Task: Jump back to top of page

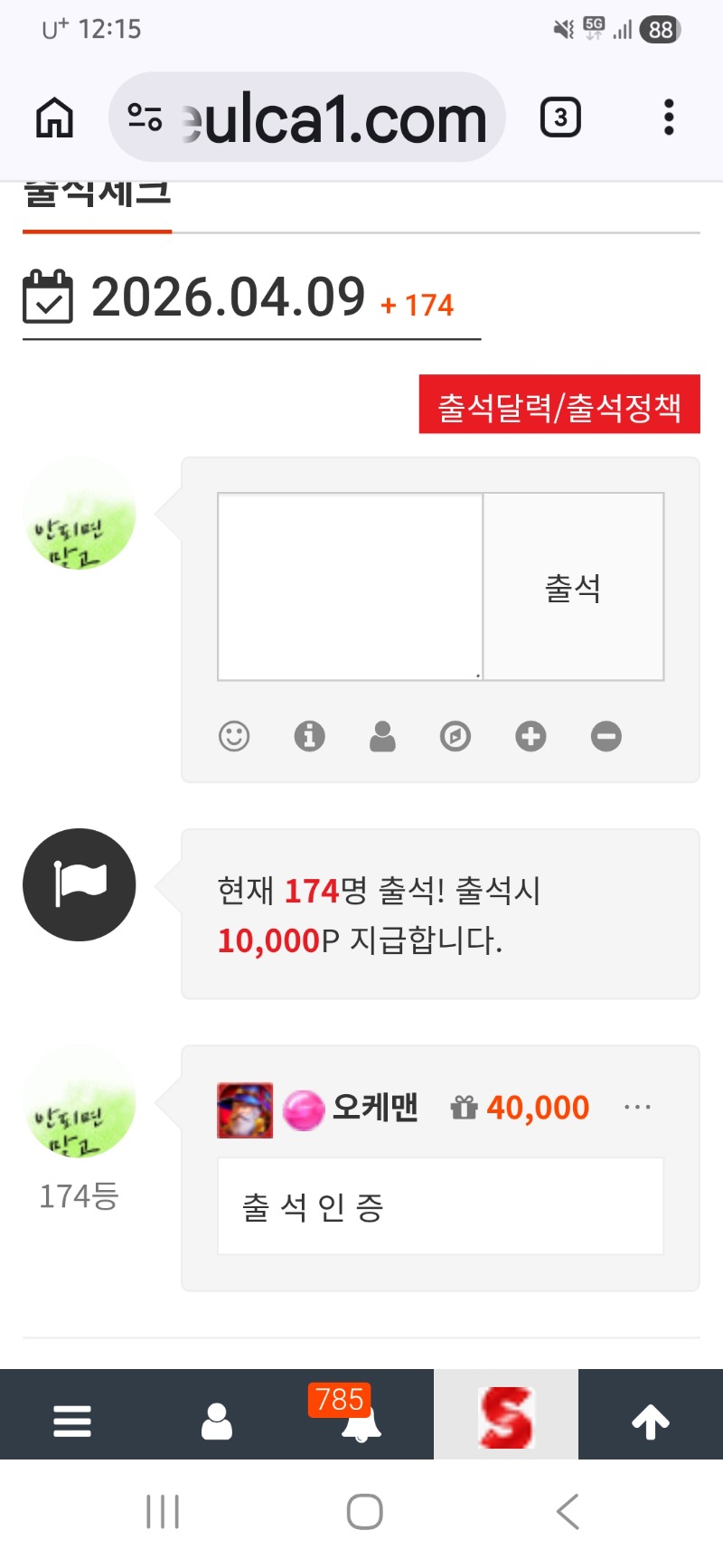Action: click(x=651, y=1421)
